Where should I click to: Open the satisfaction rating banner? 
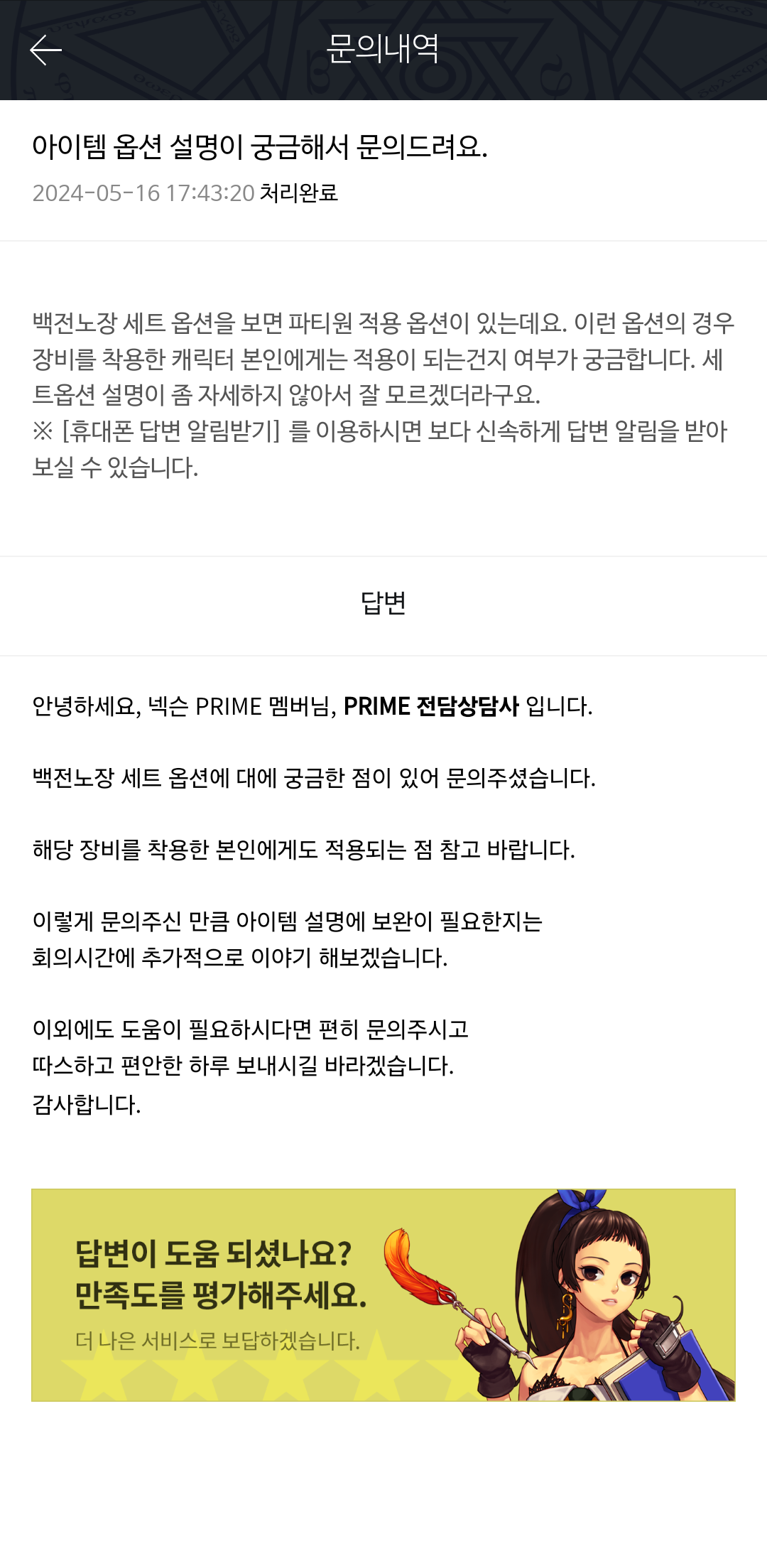(x=383, y=1294)
